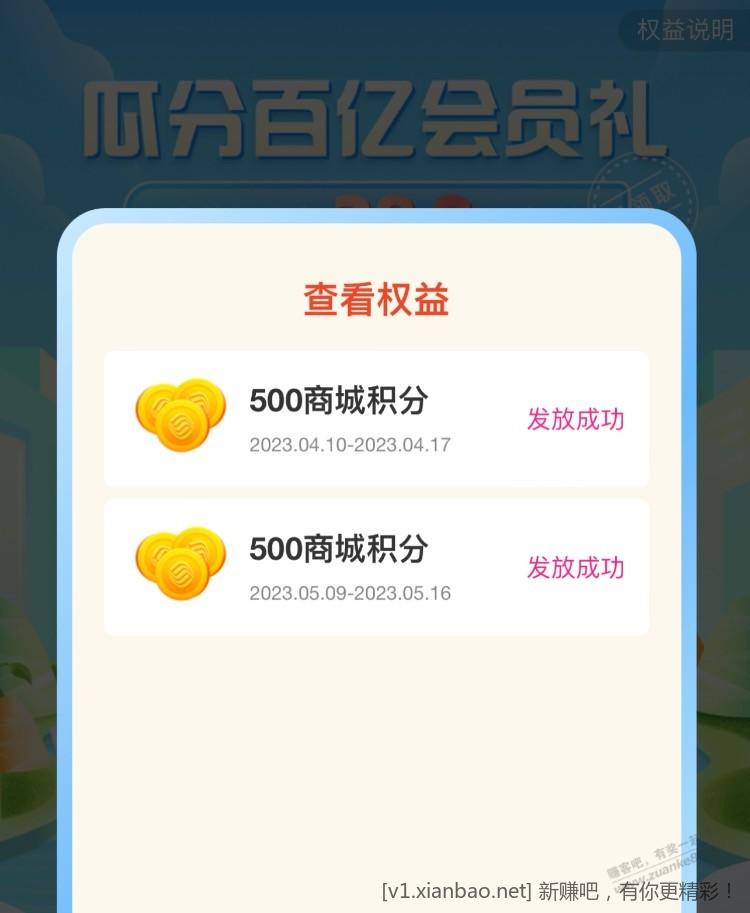Image resolution: width=750 pixels, height=913 pixels.
Task: Open the 500商城积分 reward dated 2023.05.09-2023.05.16
Action: pos(376,567)
